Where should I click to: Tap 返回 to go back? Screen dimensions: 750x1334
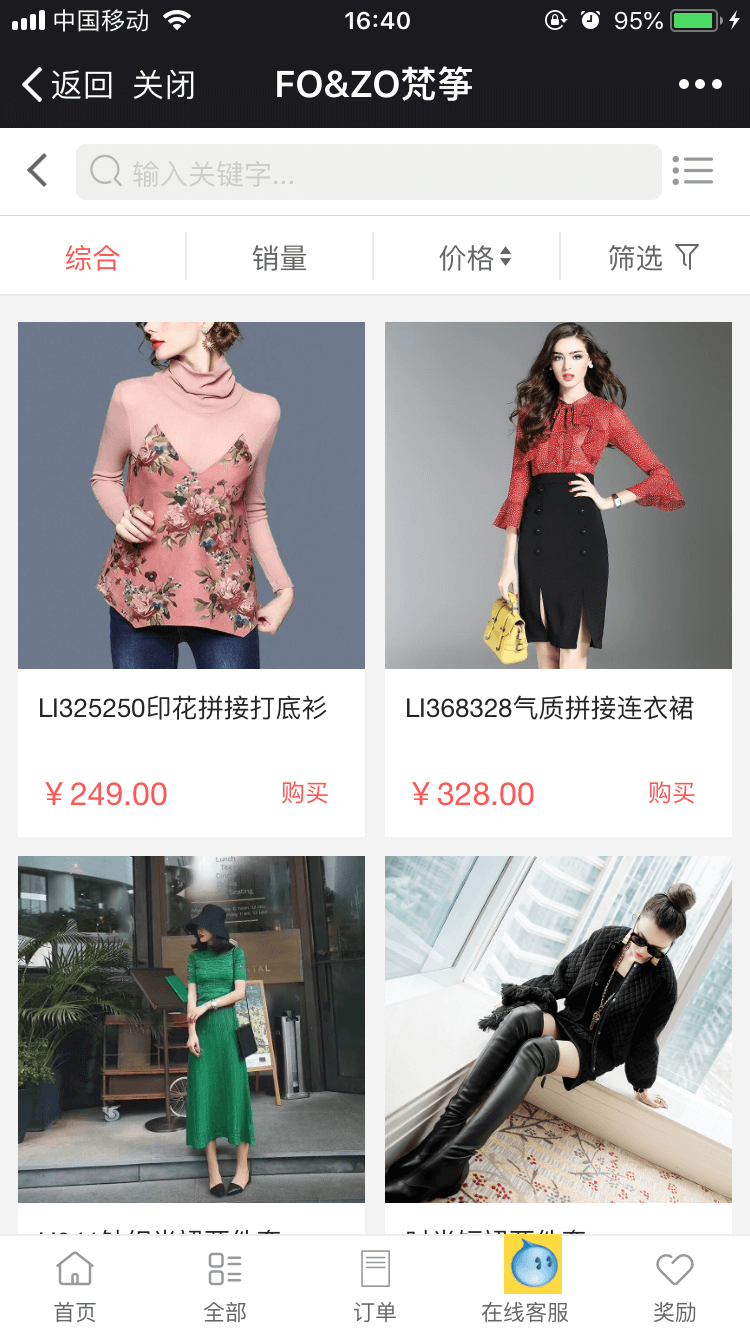coord(68,85)
